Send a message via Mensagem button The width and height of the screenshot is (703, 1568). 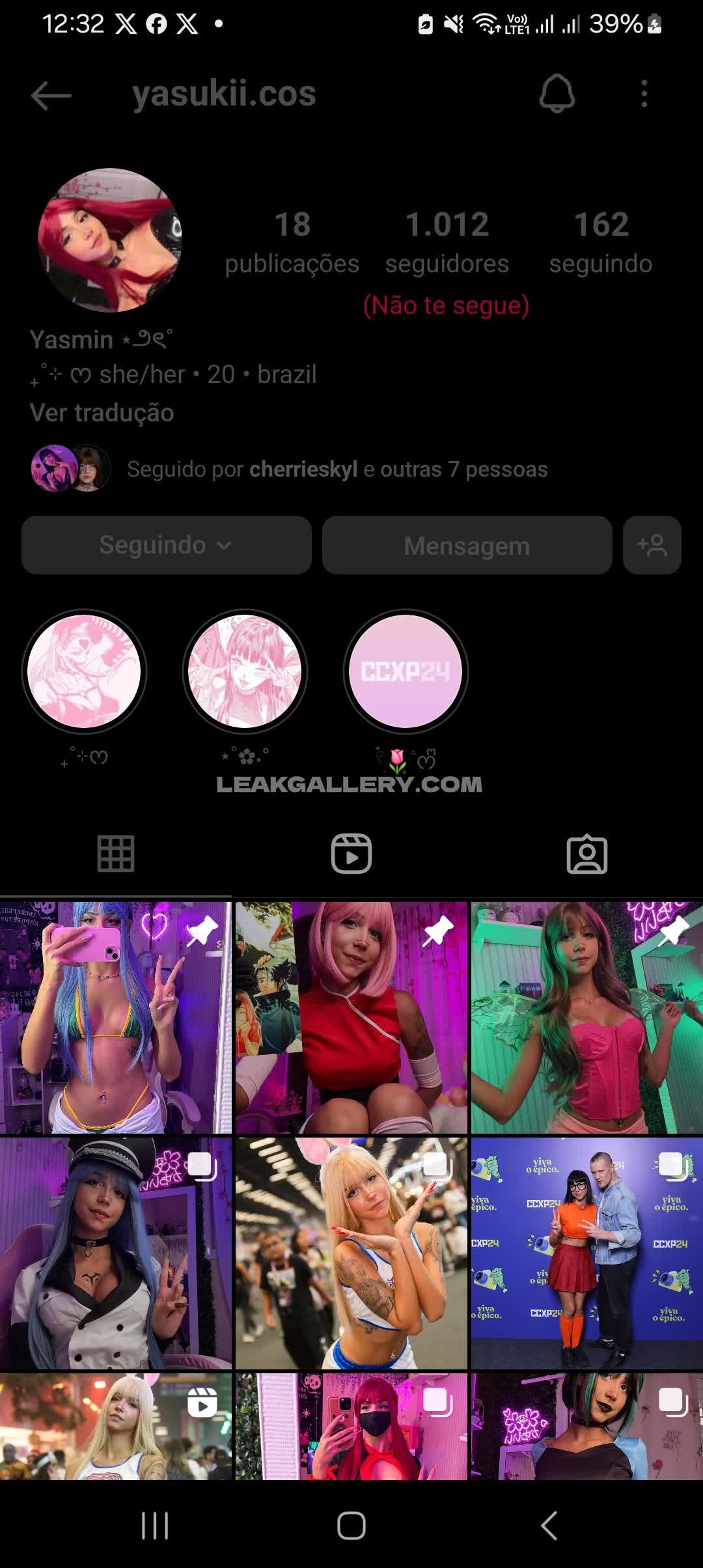pos(467,545)
